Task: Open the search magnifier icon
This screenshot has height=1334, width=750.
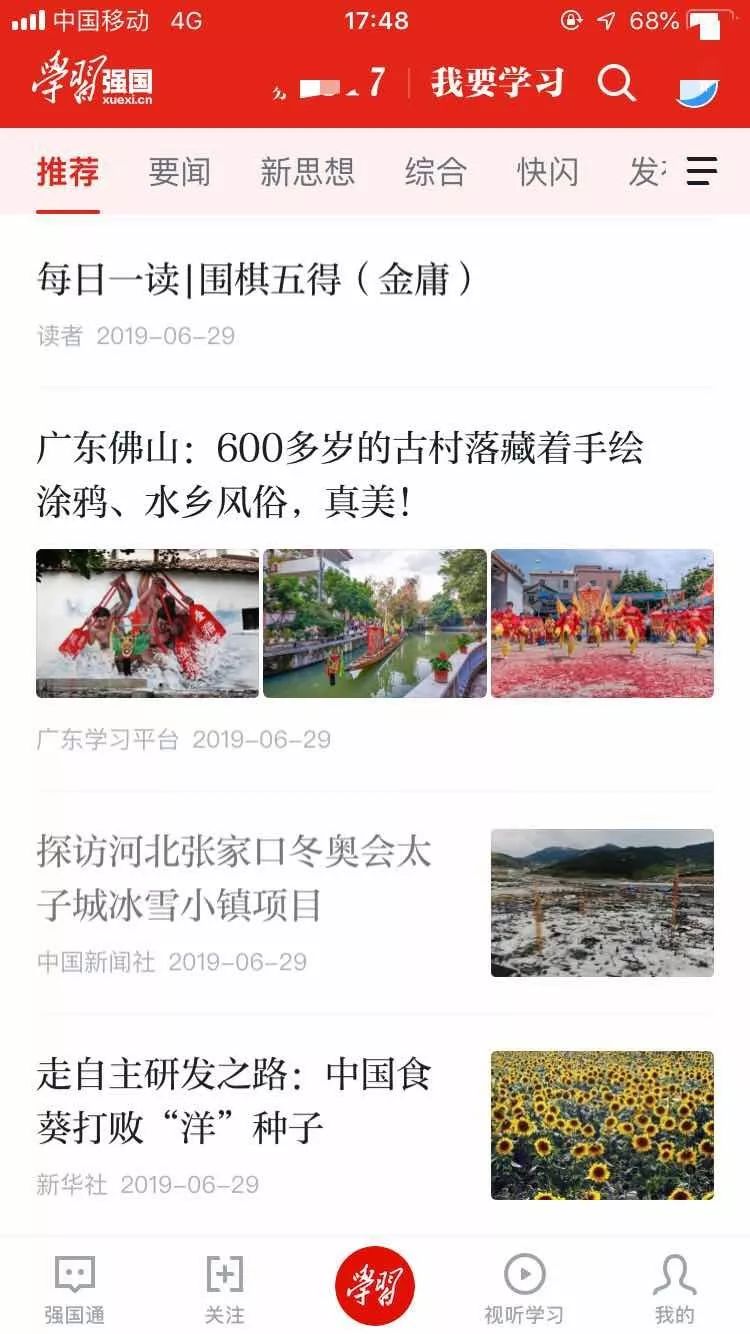Action: tap(618, 83)
